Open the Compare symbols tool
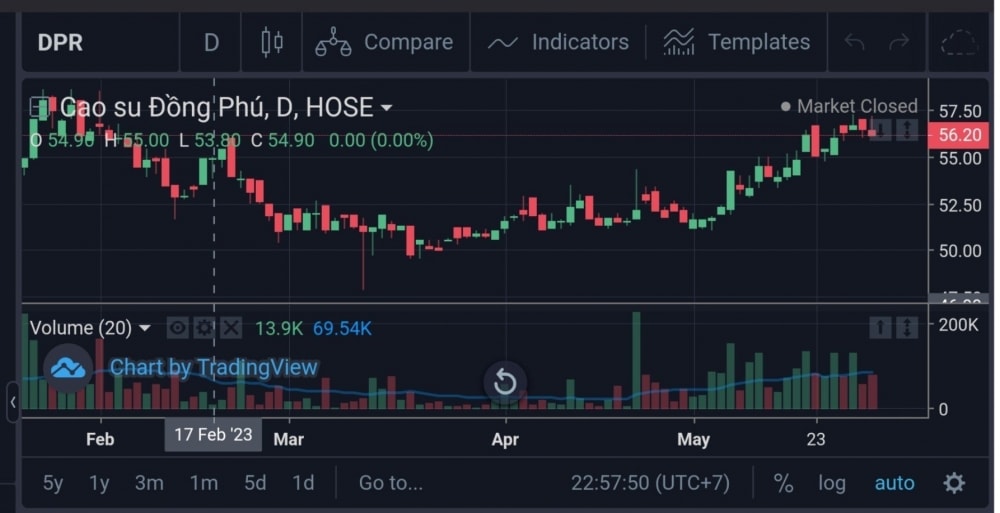 point(385,42)
